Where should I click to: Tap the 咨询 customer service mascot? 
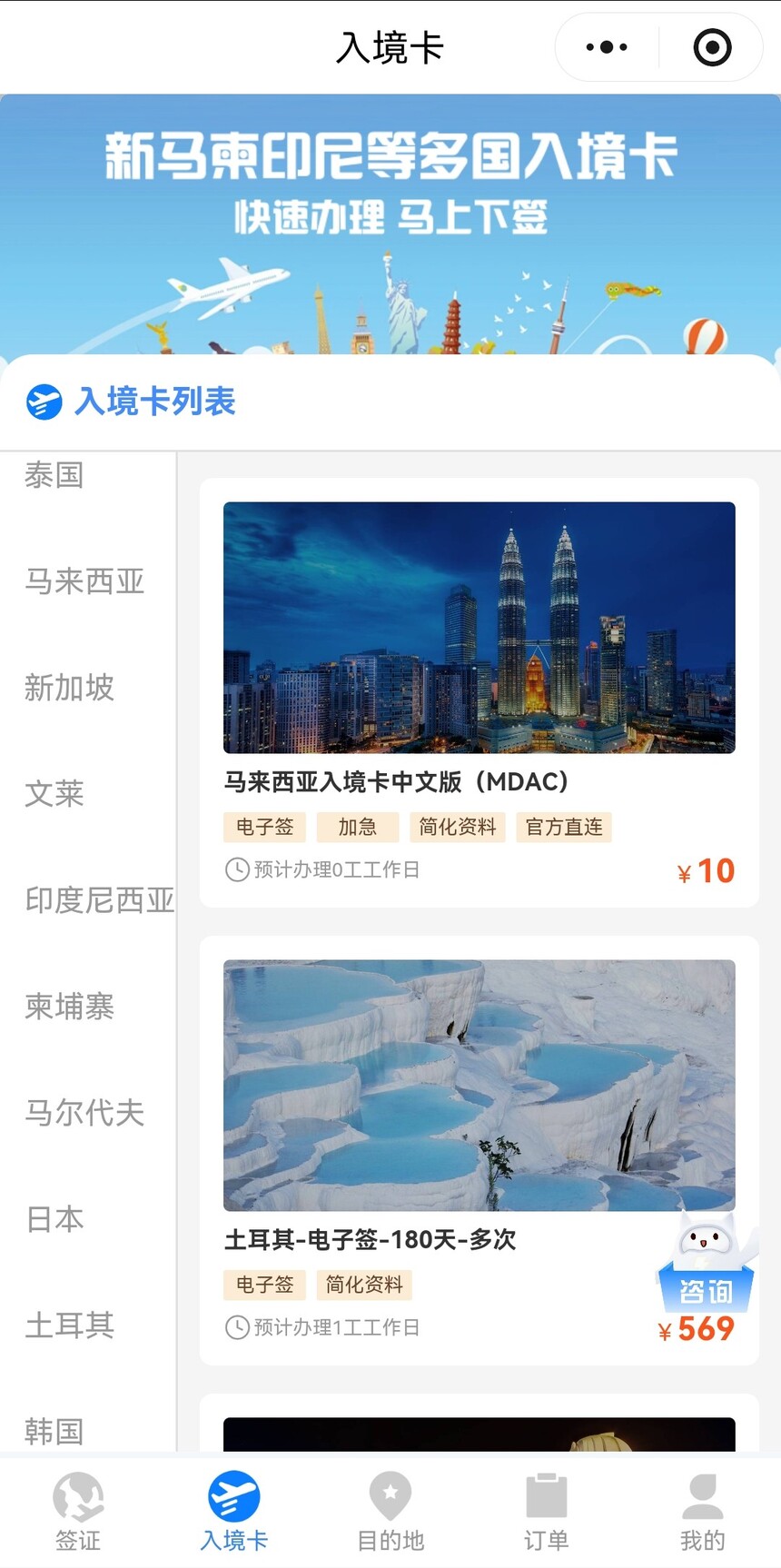point(707,1263)
